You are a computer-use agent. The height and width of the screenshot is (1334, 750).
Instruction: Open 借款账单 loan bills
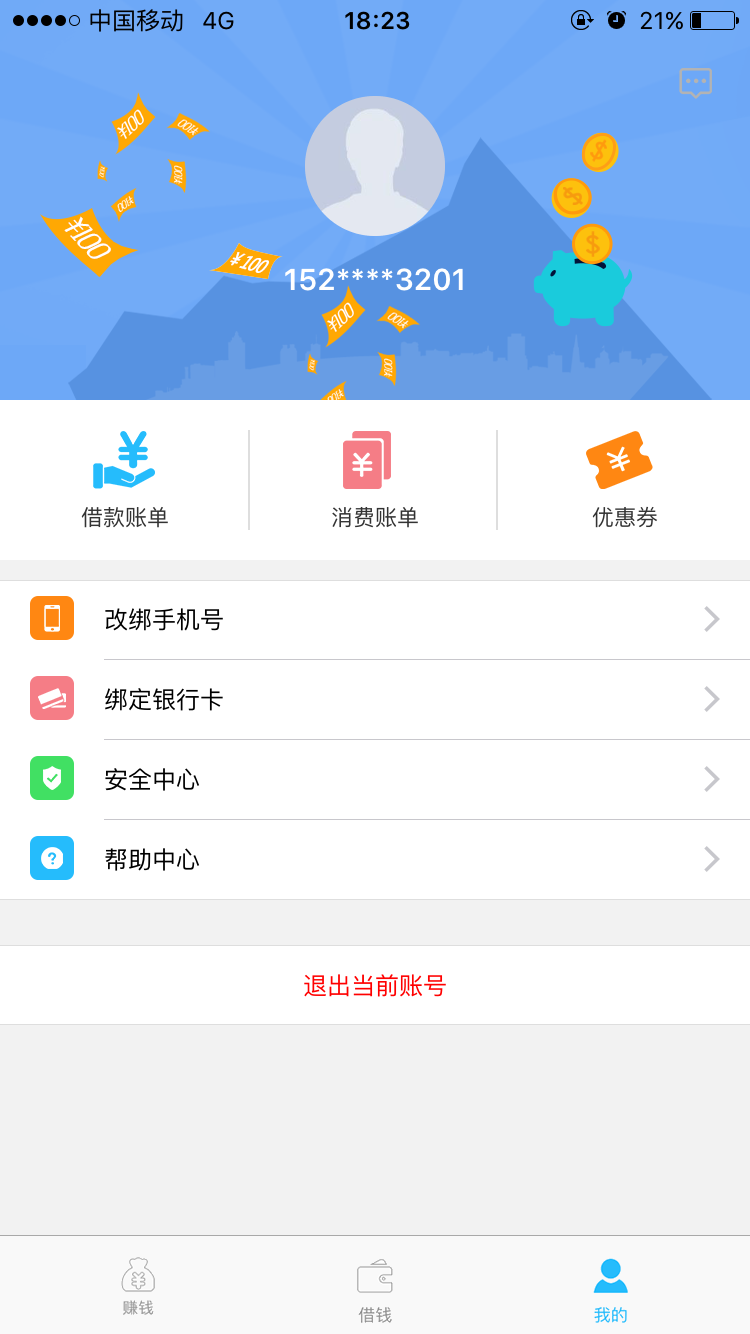tap(125, 480)
